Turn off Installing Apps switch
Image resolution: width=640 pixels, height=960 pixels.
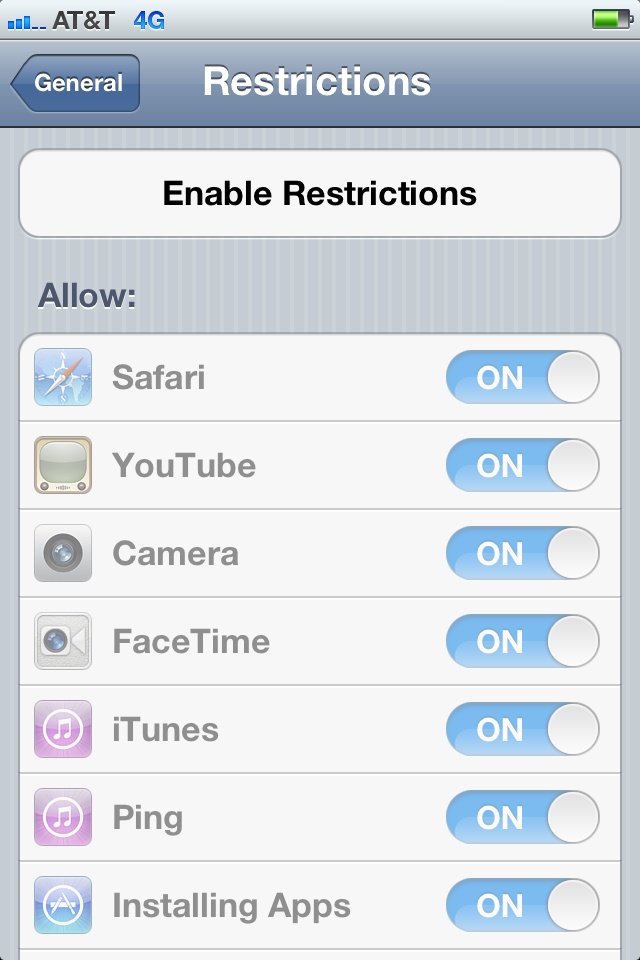tap(522, 905)
